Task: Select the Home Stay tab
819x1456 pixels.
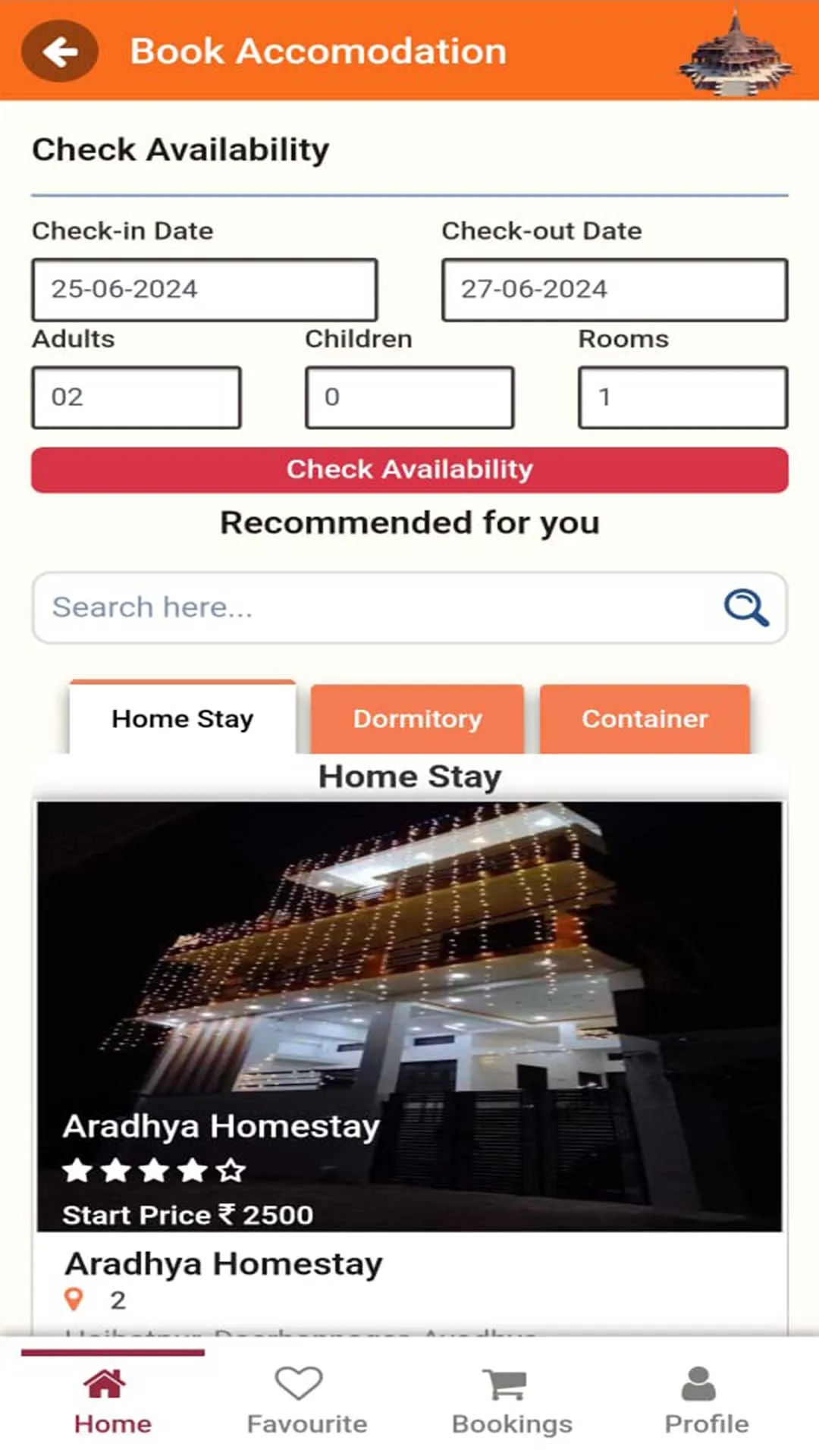Action: point(182,718)
